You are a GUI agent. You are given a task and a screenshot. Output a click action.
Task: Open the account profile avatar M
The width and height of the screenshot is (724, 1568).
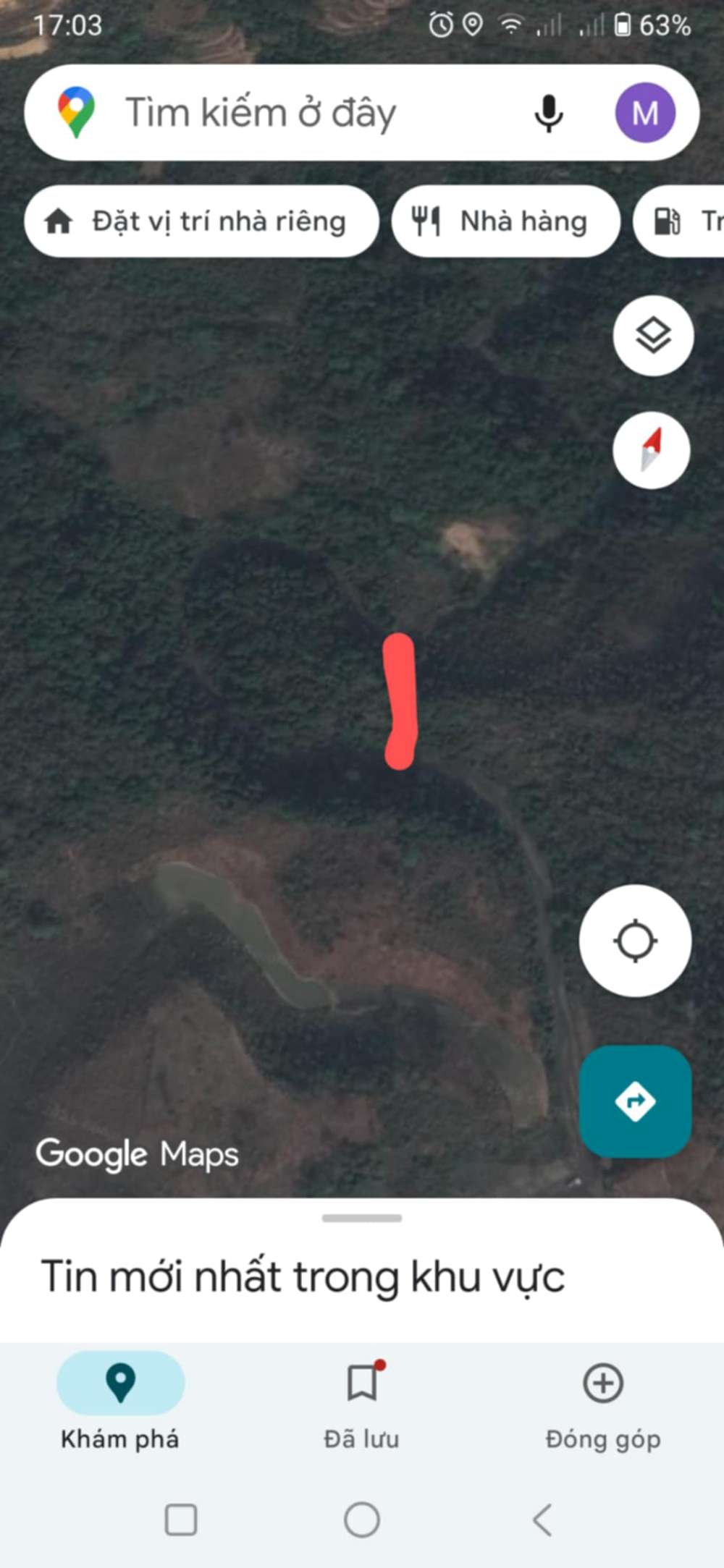tap(644, 113)
